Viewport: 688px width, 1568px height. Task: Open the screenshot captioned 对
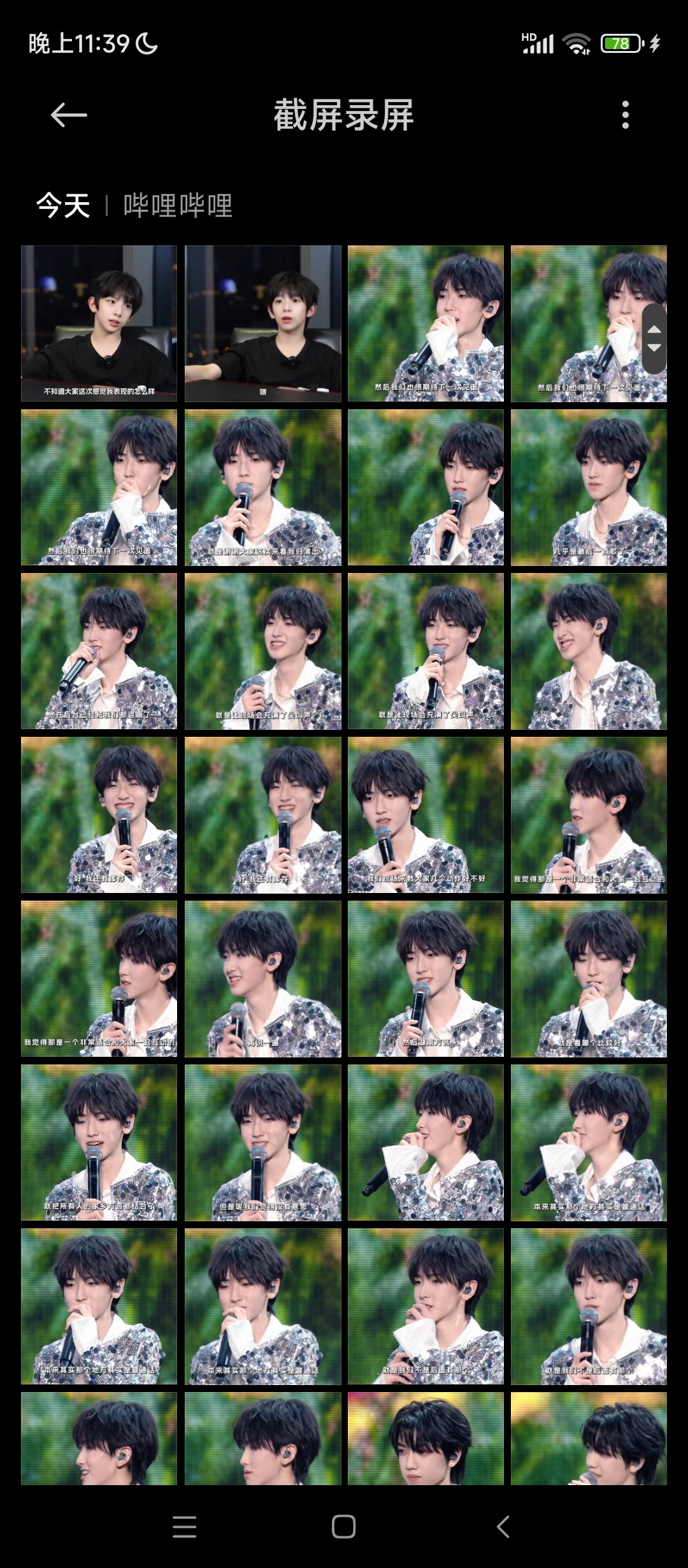coord(426,488)
